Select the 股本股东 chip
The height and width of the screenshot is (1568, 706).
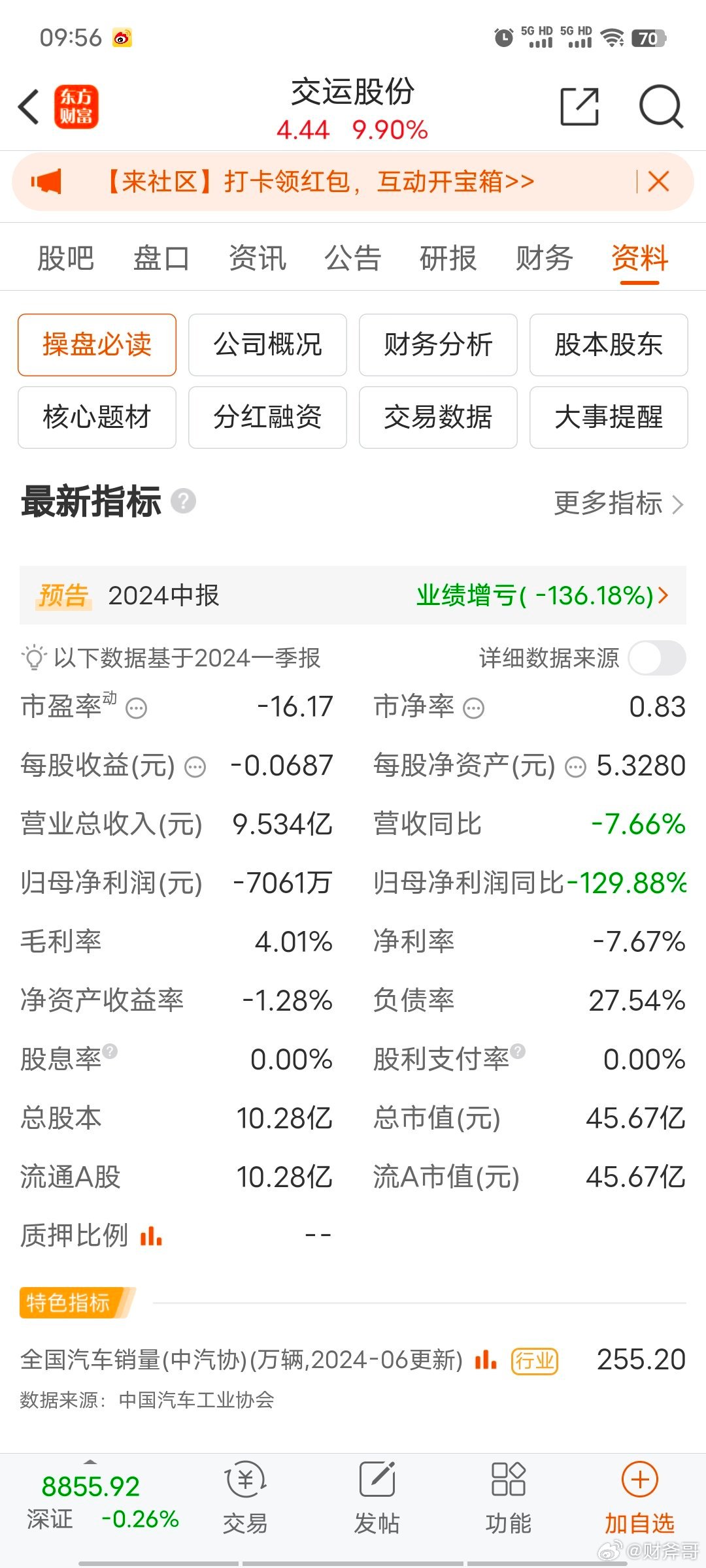609,345
